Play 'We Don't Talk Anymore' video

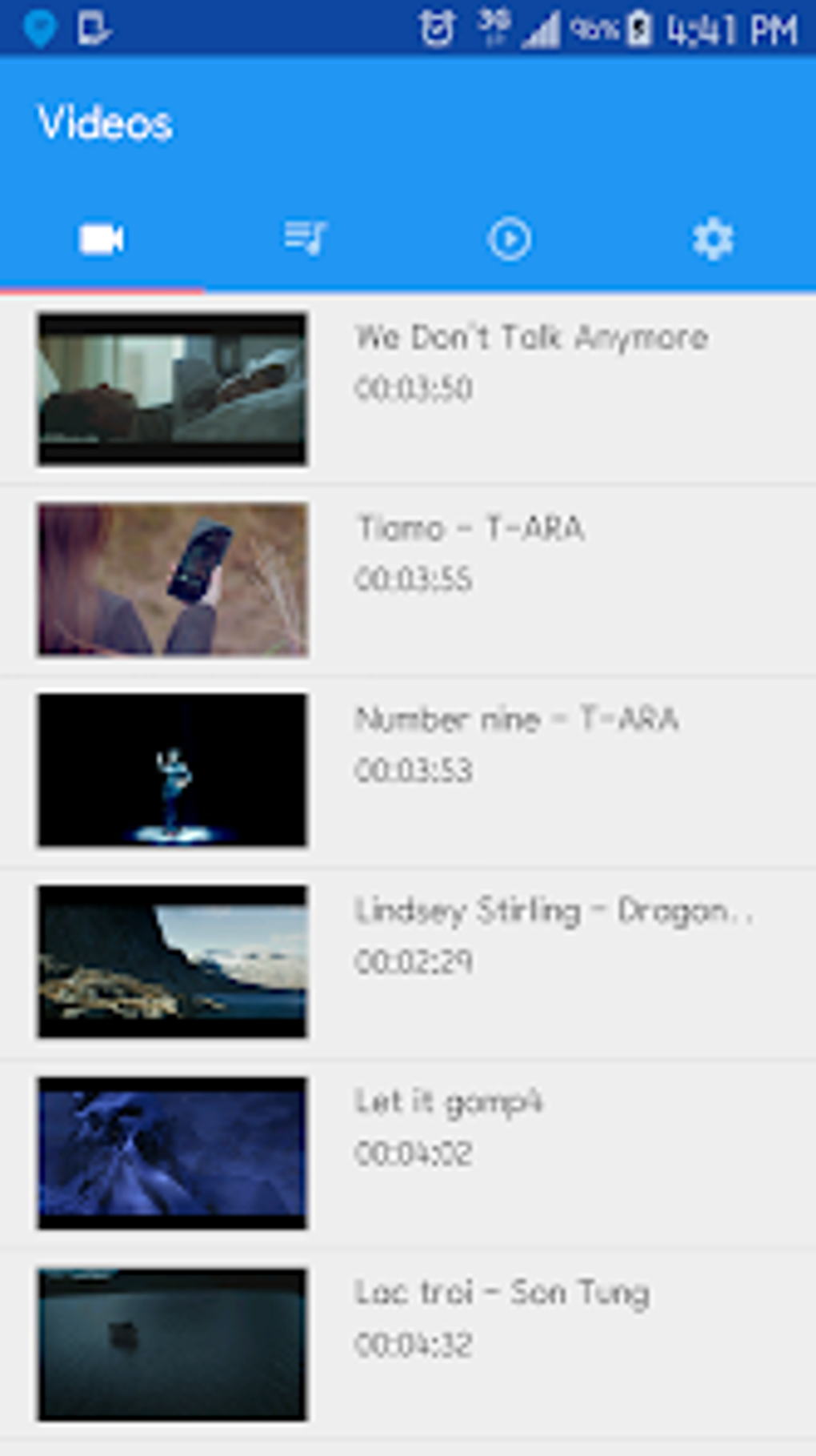tap(532, 338)
